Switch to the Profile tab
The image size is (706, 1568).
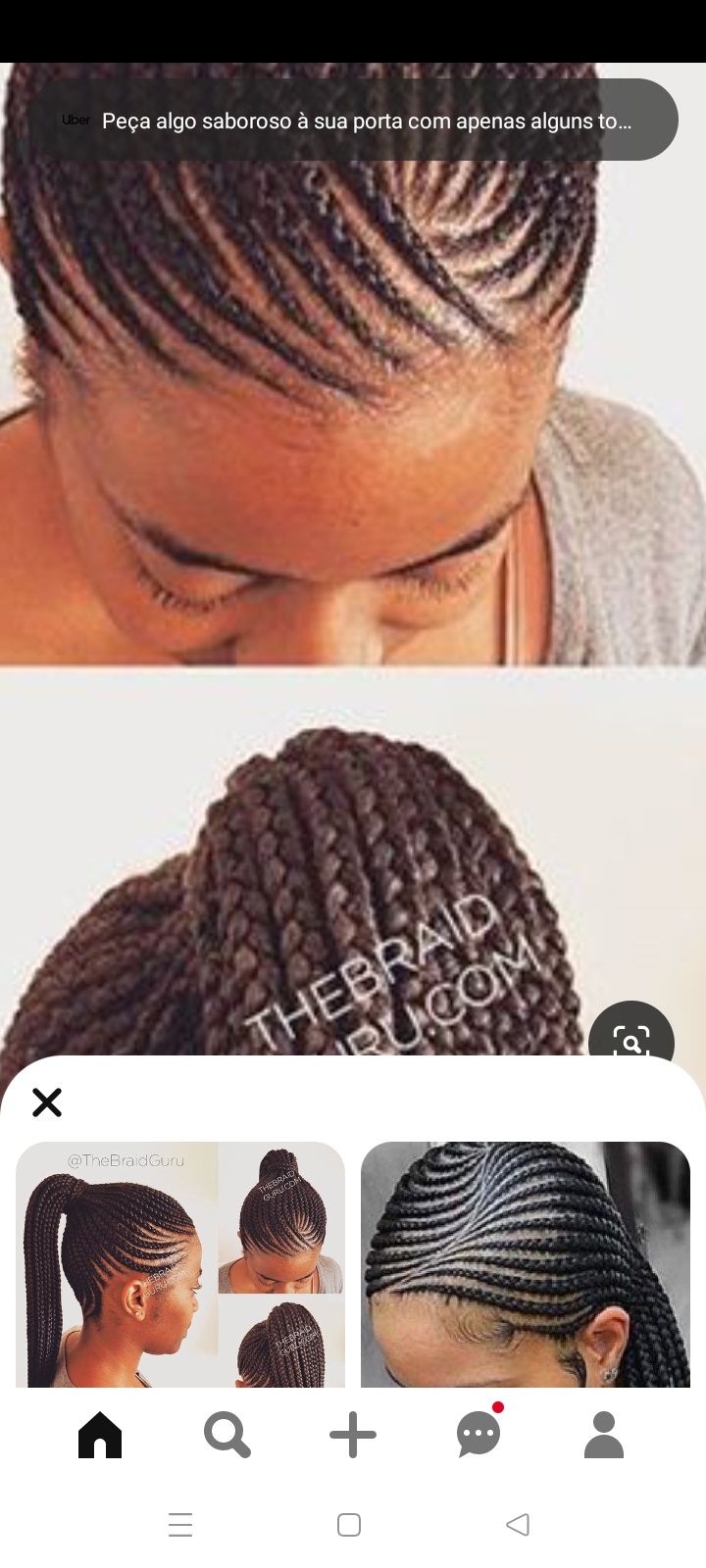(604, 1436)
